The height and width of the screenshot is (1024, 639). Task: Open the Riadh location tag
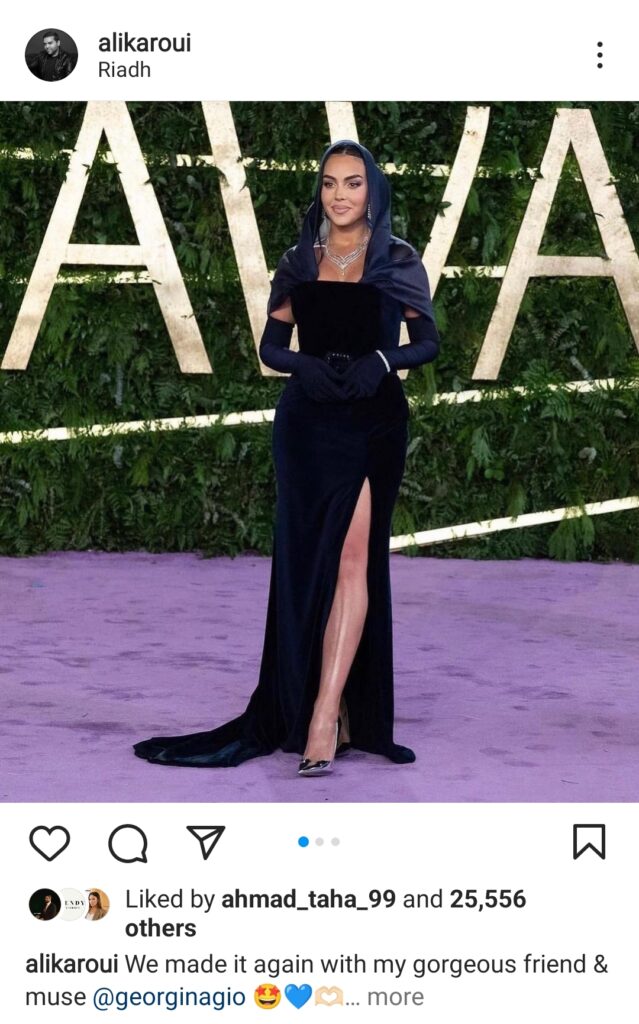[125, 70]
